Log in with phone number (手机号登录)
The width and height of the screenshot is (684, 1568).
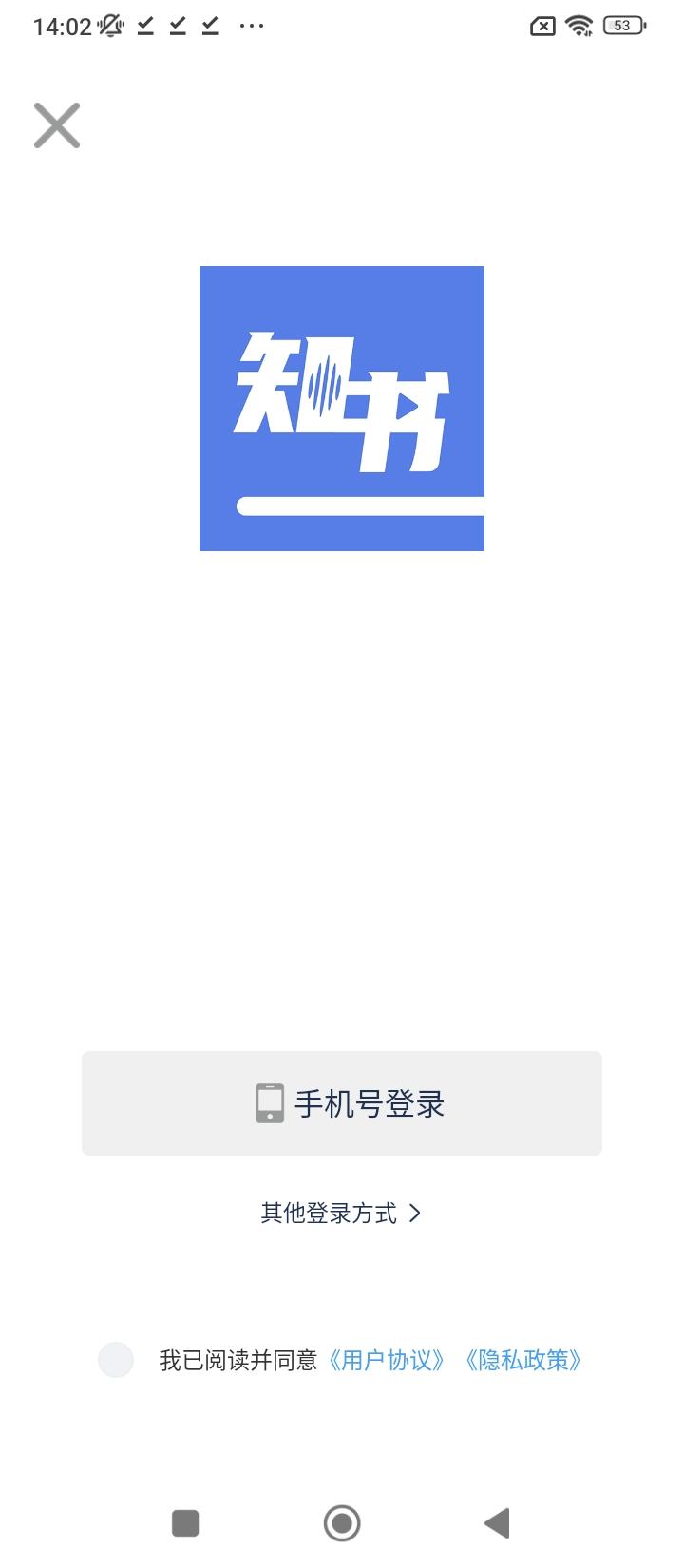click(x=342, y=1103)
